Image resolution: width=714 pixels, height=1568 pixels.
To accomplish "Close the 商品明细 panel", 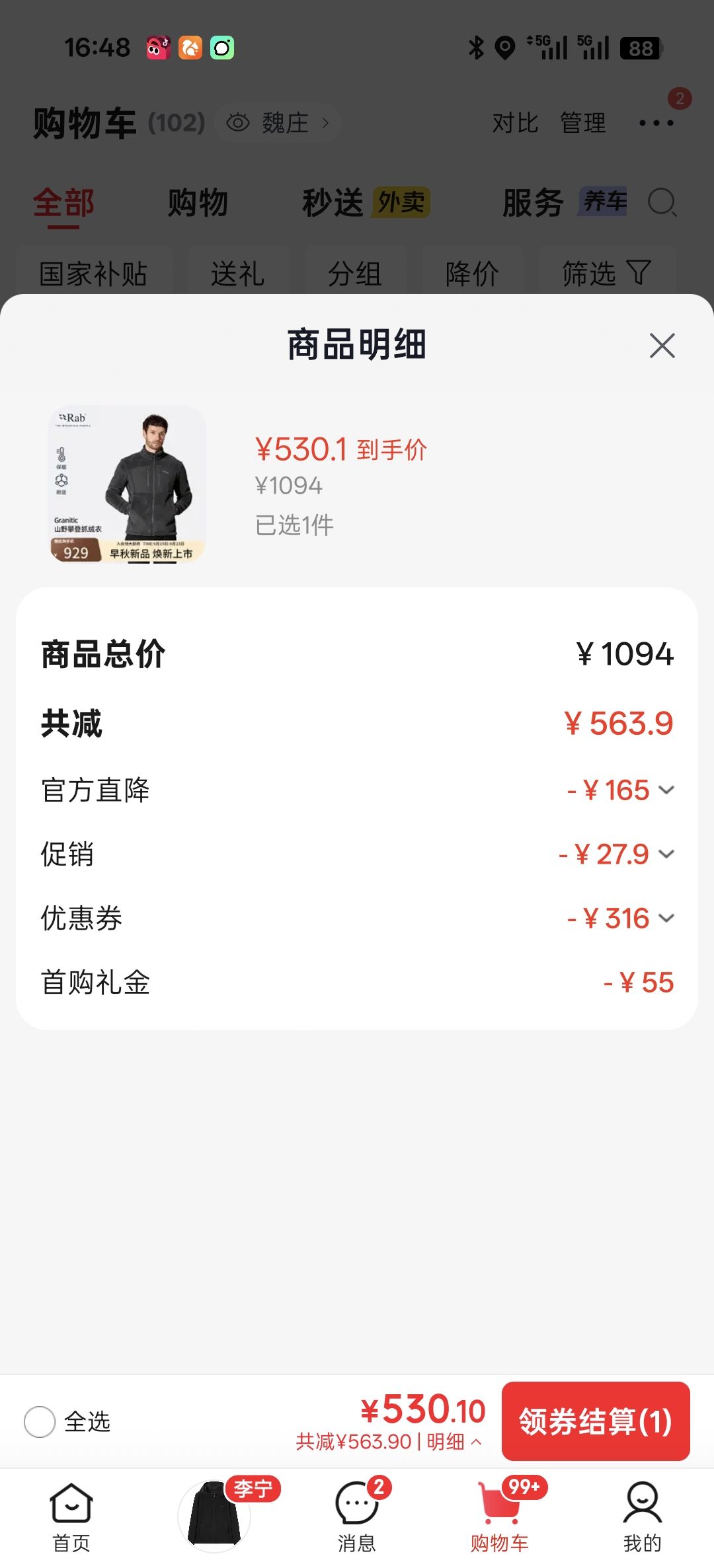I will (662, 346).
